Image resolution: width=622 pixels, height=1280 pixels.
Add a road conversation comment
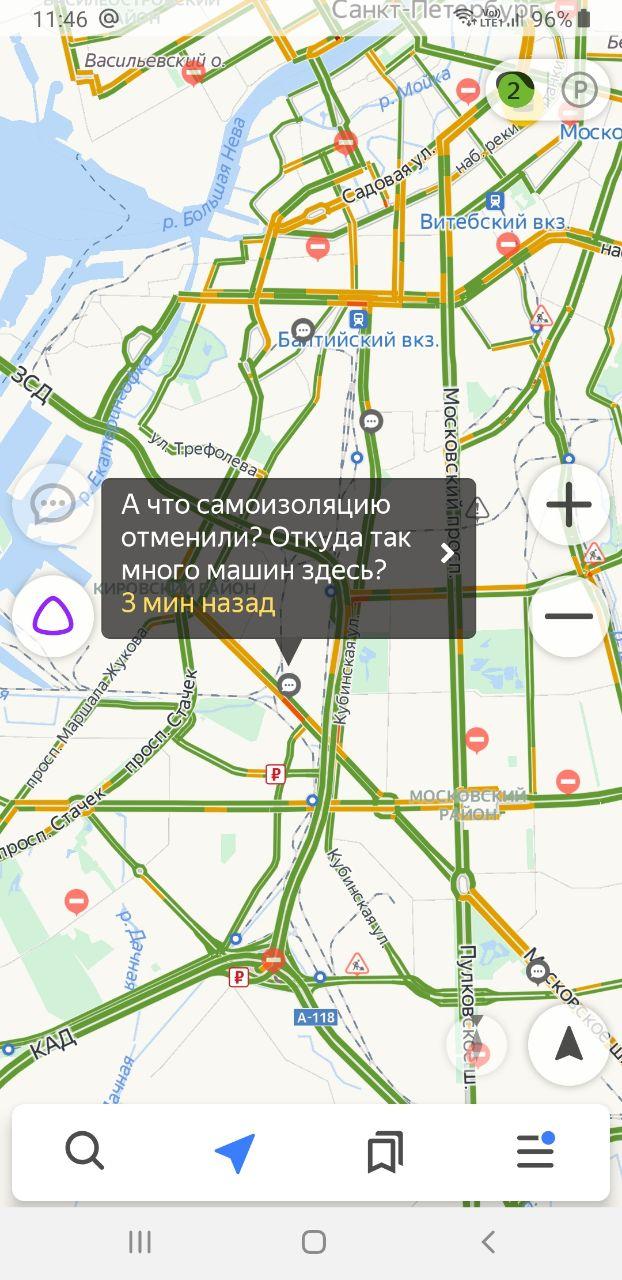pyautogui.click(x=51, y=506)
